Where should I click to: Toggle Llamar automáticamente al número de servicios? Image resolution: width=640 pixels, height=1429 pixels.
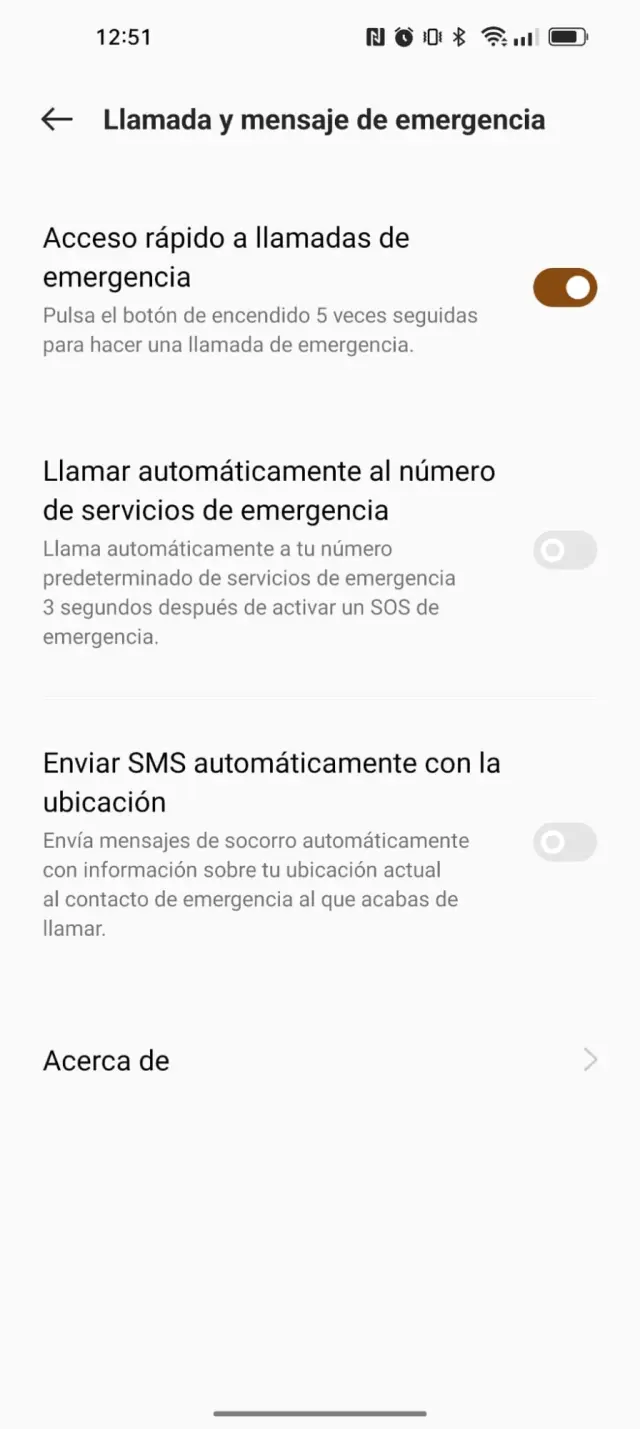pyautogui.click(x=565, y=551)
